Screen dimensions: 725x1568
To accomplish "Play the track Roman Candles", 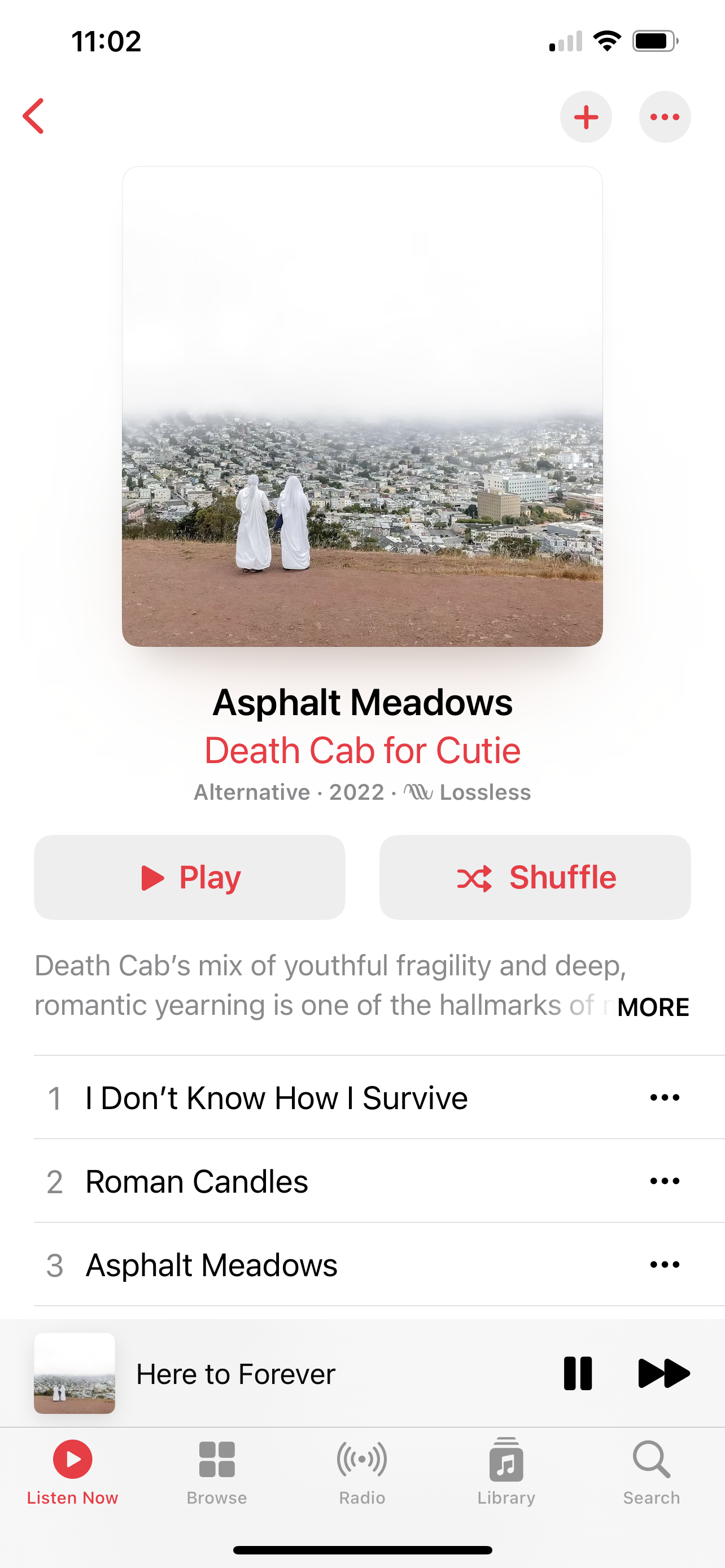I will 196,1181.
